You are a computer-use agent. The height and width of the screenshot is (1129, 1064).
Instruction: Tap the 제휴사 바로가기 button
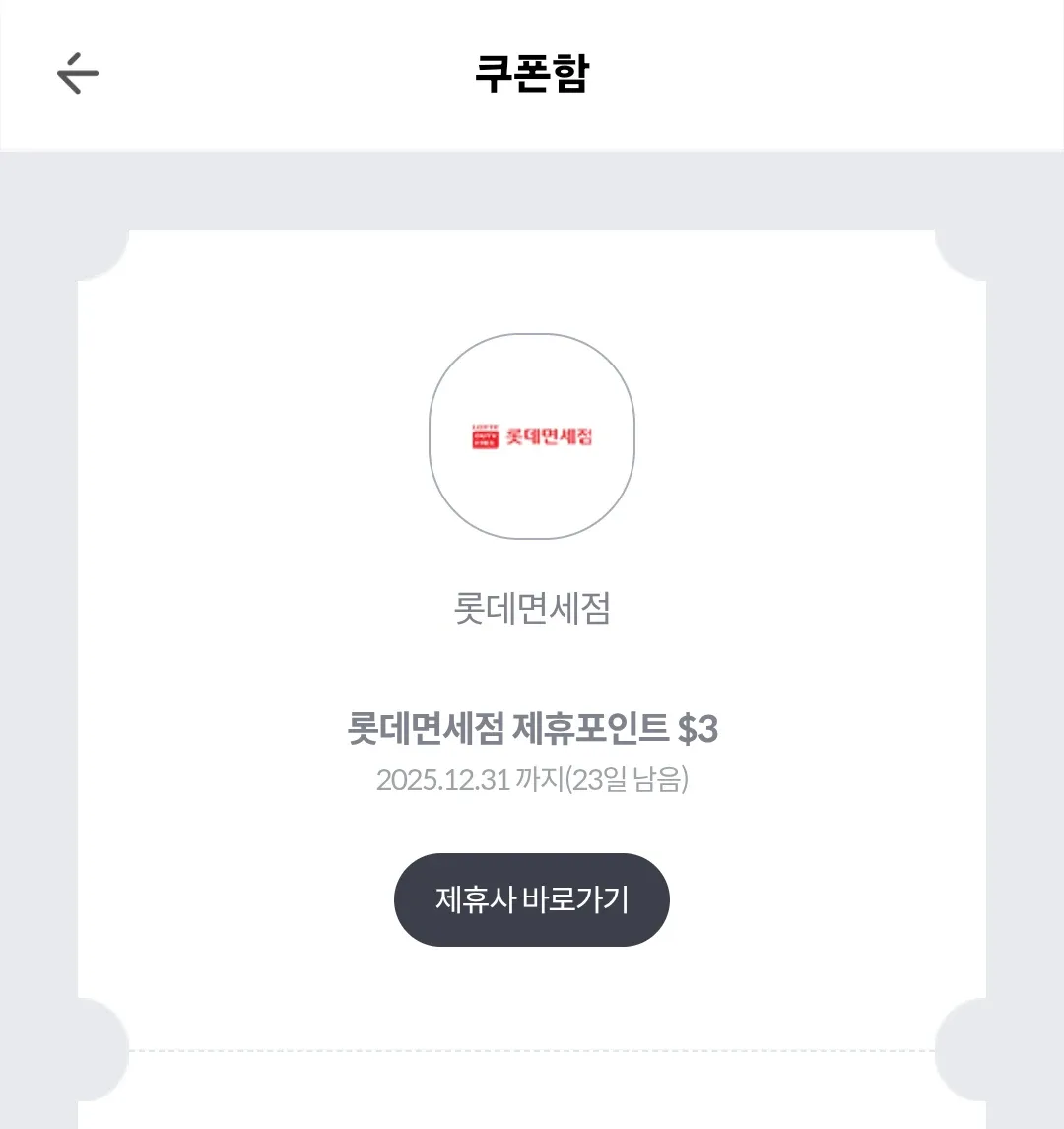tap(531, 899)
